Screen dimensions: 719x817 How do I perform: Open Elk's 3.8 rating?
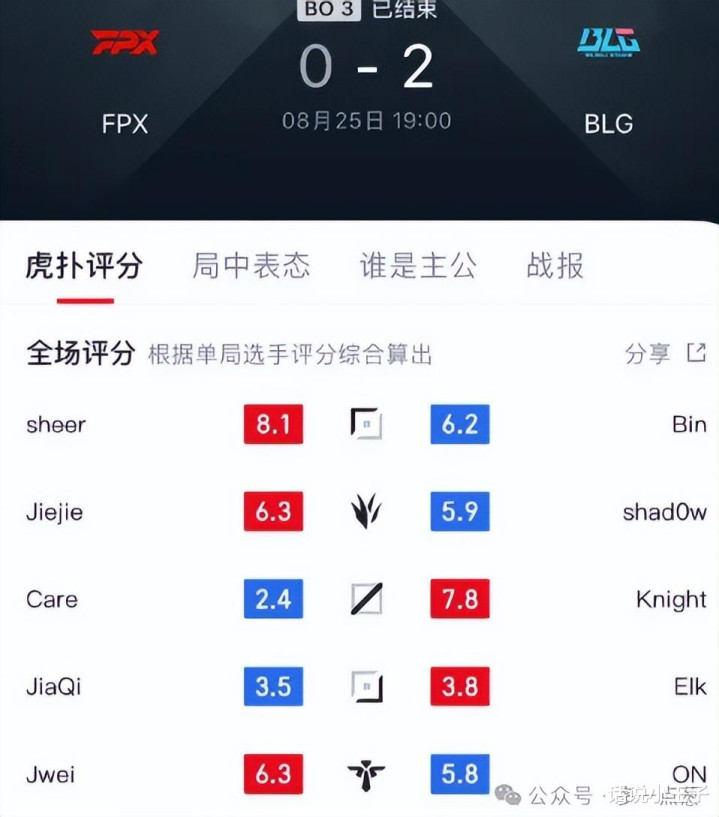click(460, 686)
